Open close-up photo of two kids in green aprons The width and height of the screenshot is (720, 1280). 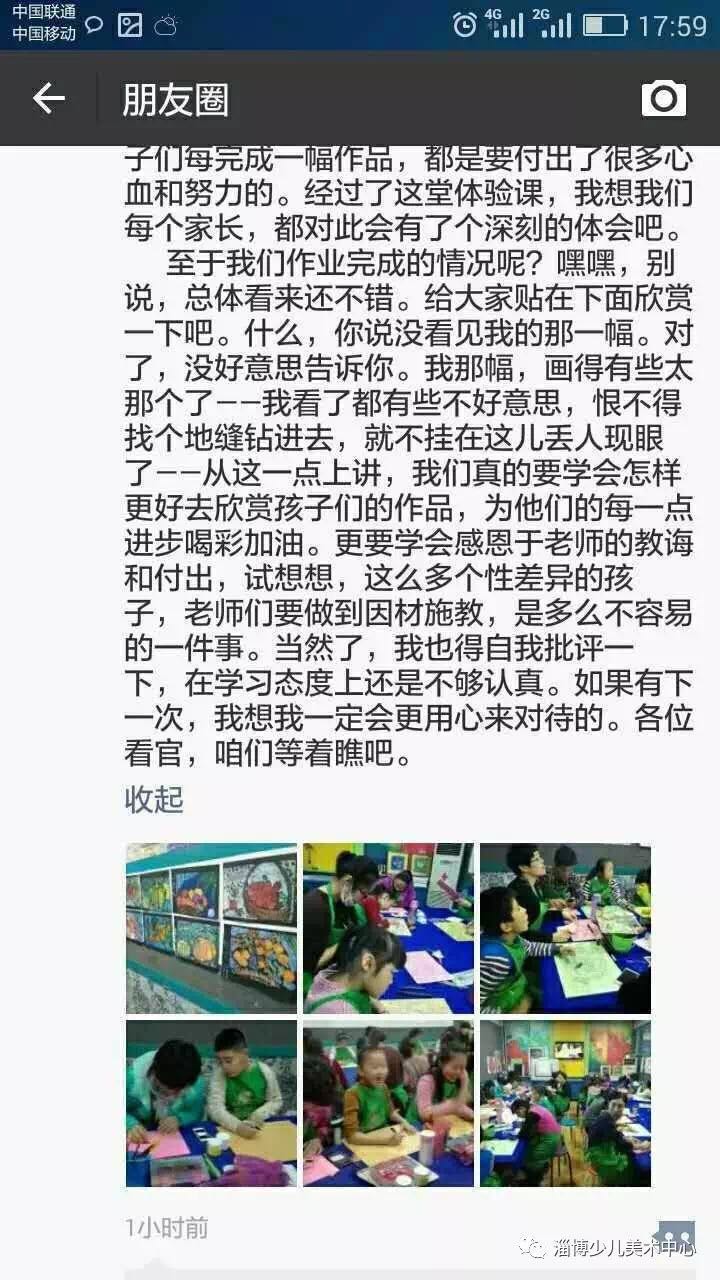[x=211, y=1103]
